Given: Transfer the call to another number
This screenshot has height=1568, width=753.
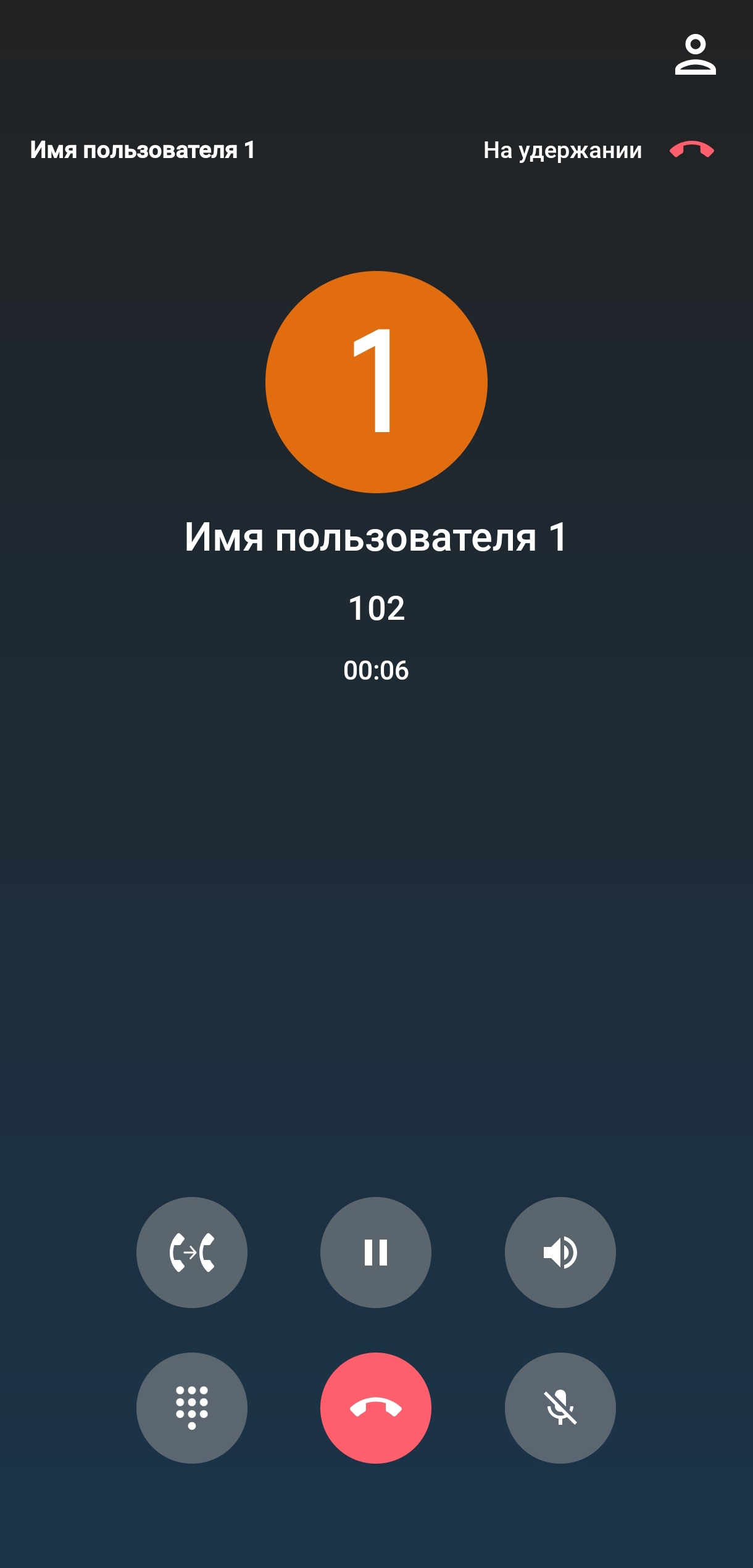Looking at the screenshot, I should (x=192, y=1252).
